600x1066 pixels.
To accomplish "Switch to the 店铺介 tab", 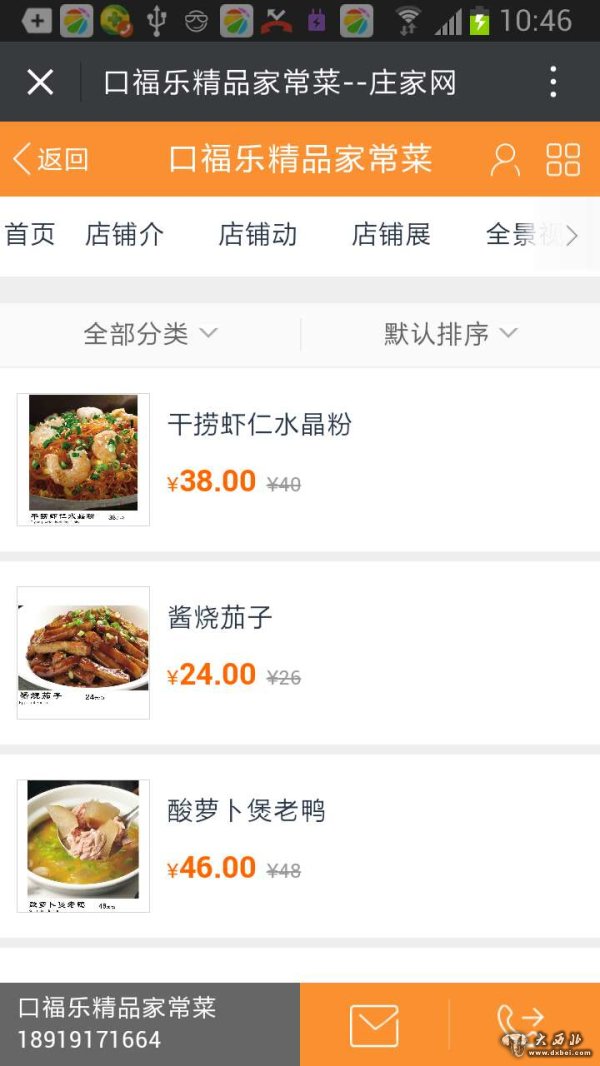I will 124,235.
